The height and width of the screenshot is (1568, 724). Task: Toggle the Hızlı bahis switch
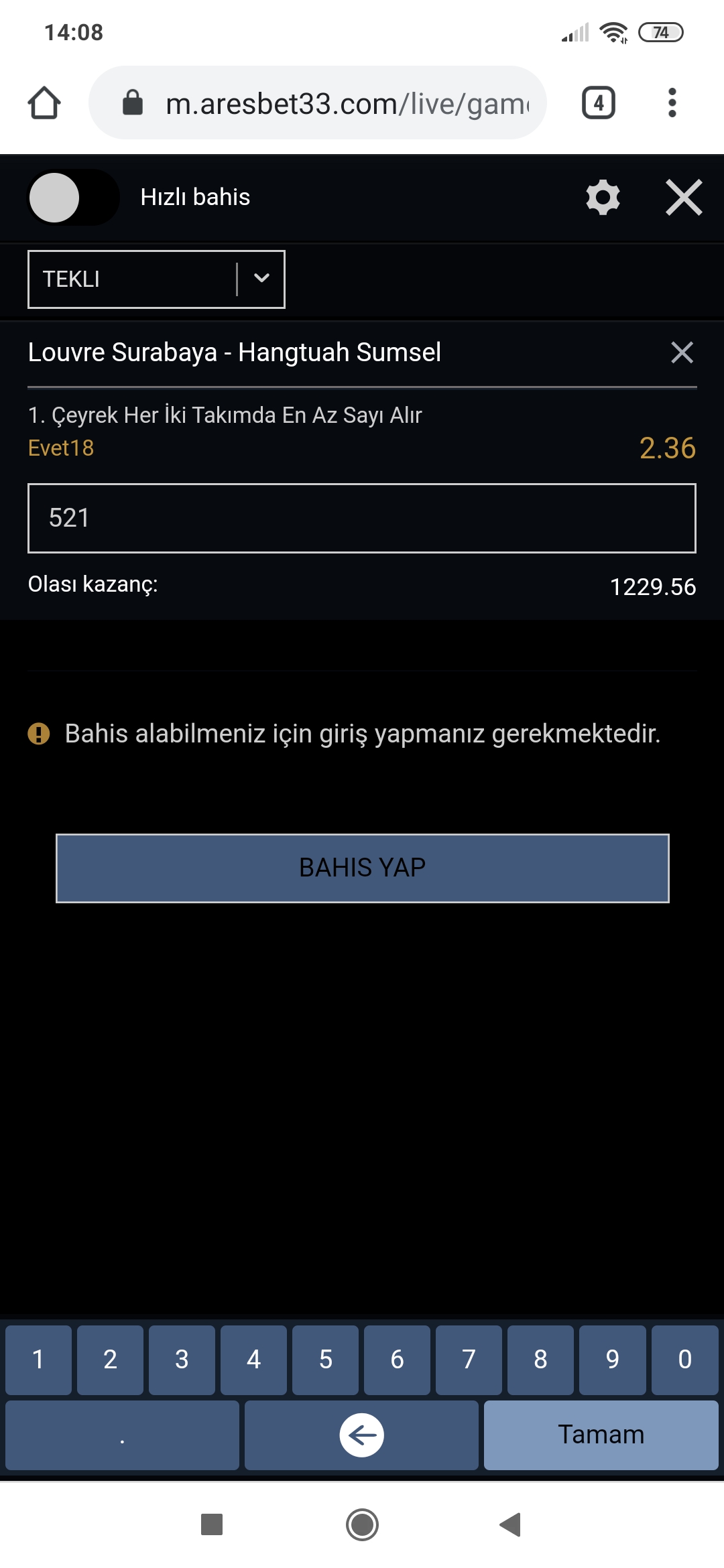(73, 197)
